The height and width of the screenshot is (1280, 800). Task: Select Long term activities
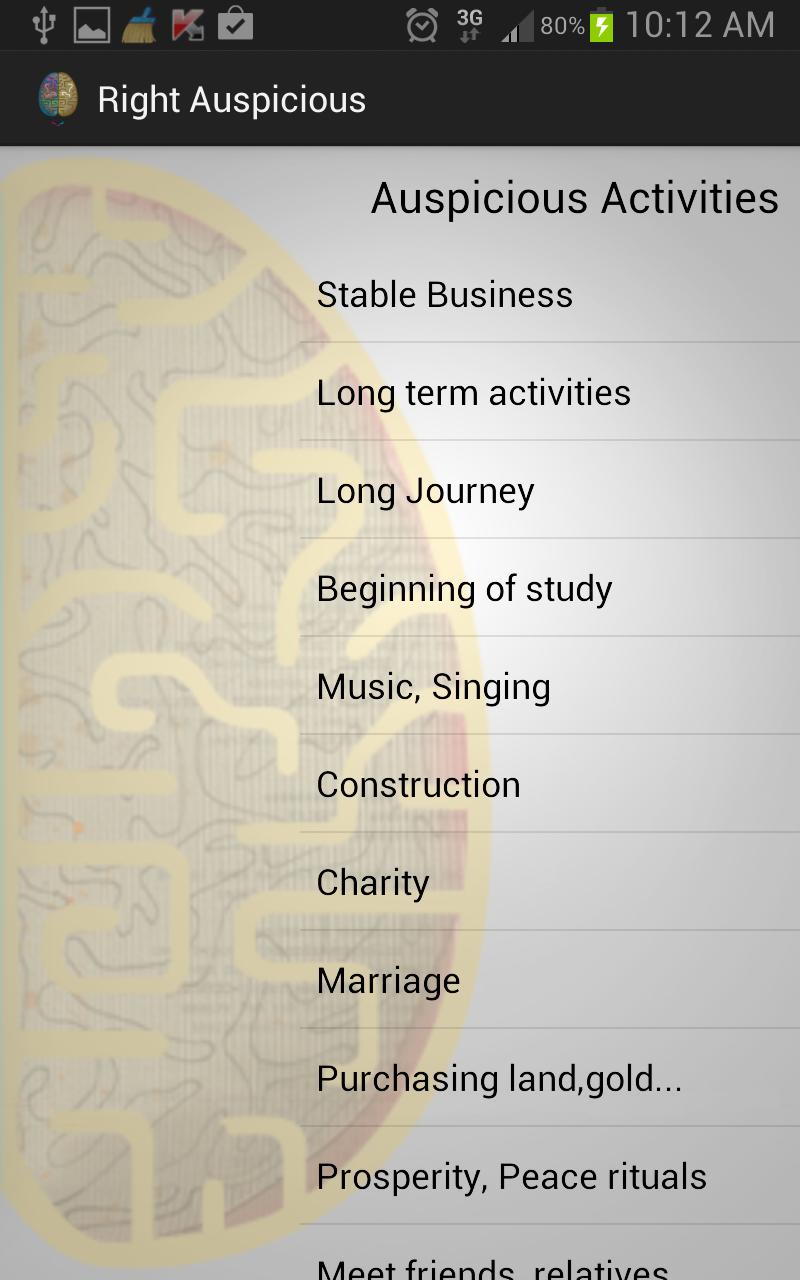click(473, 393)
